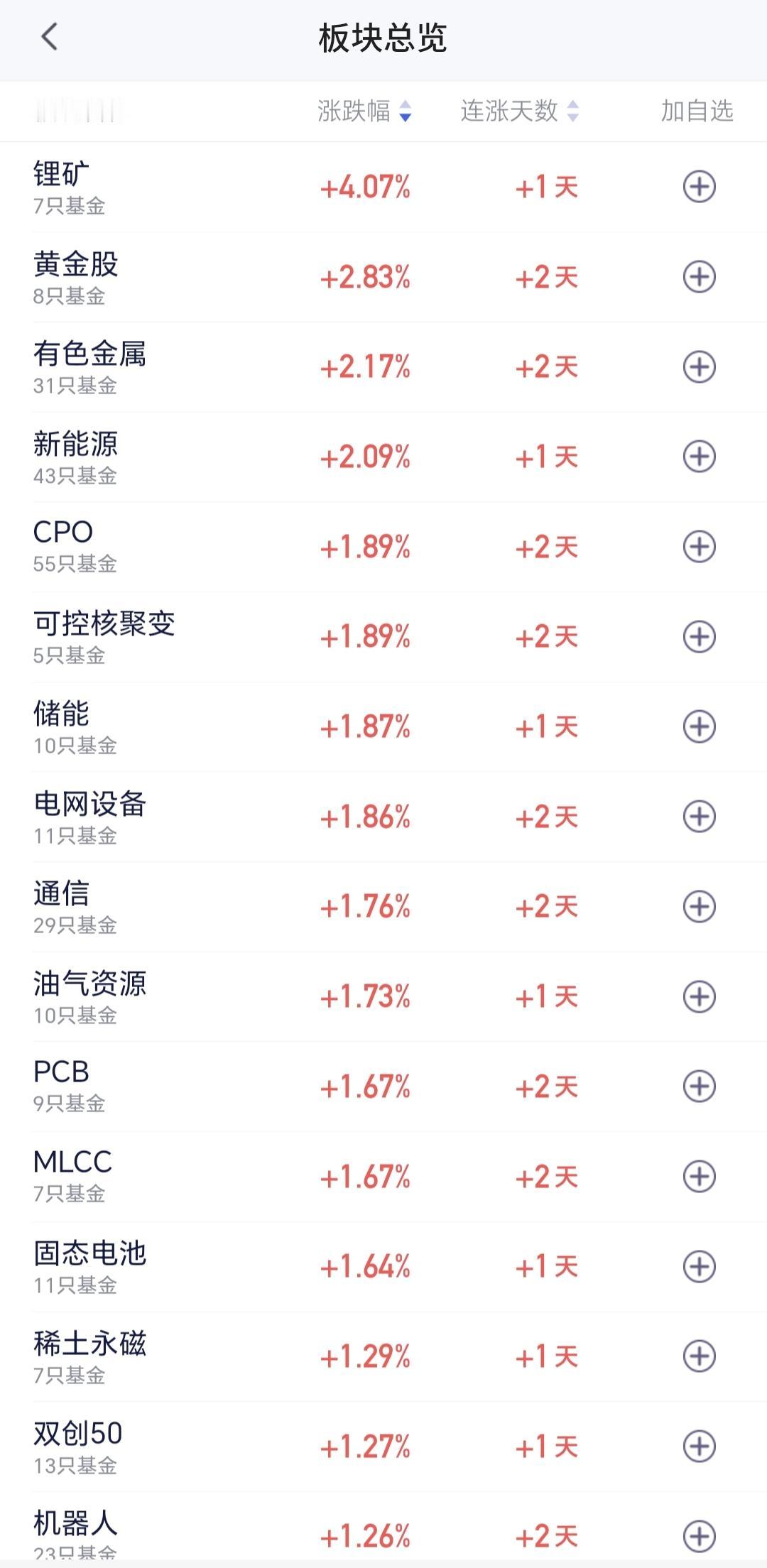The height and width of the screenshot is (1568, 767).
Task: Add 黄金股 to watchlist
Action: [x=699, y=277]
